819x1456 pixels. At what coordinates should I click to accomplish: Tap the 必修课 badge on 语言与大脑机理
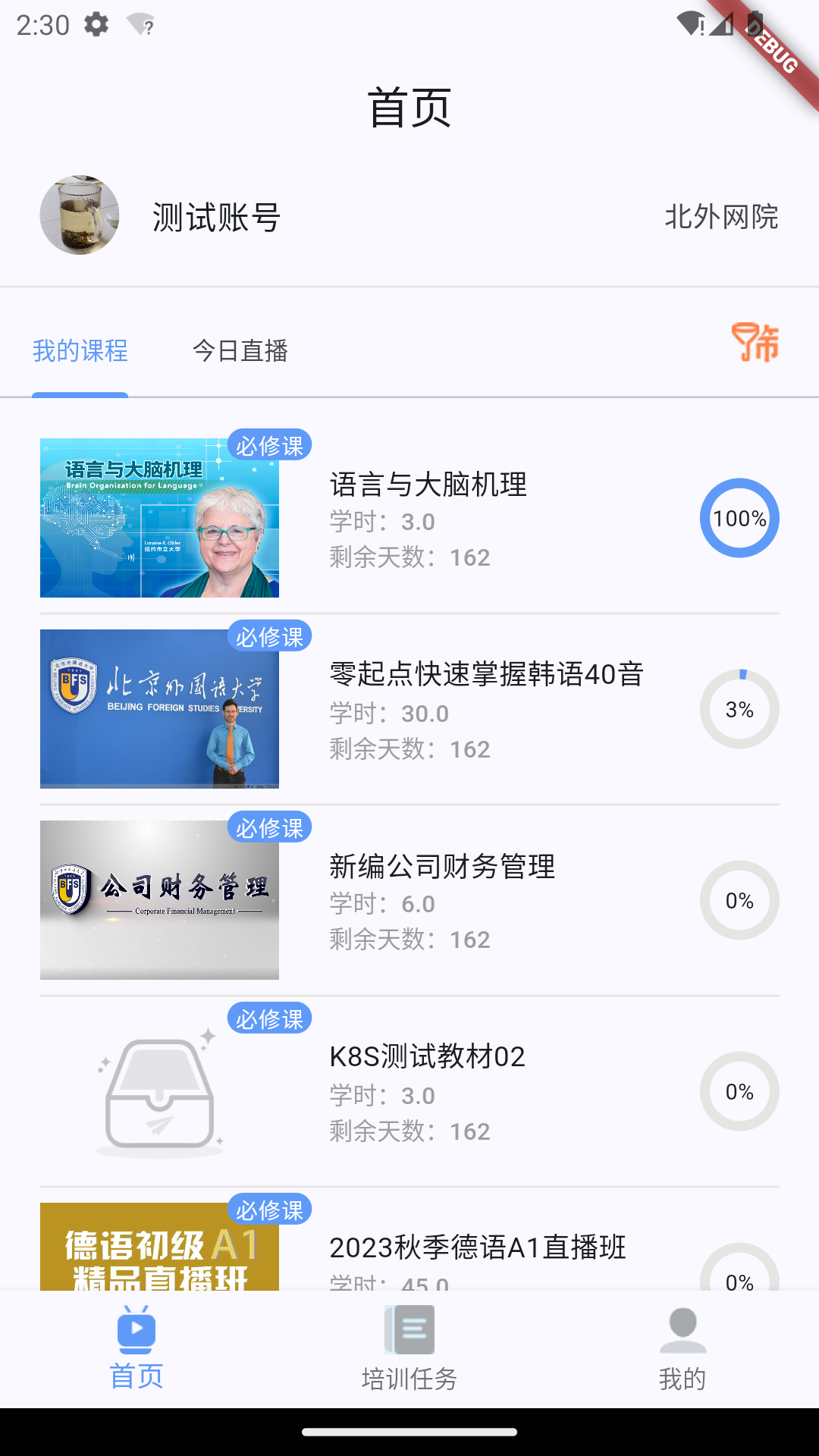pos(269,446)
